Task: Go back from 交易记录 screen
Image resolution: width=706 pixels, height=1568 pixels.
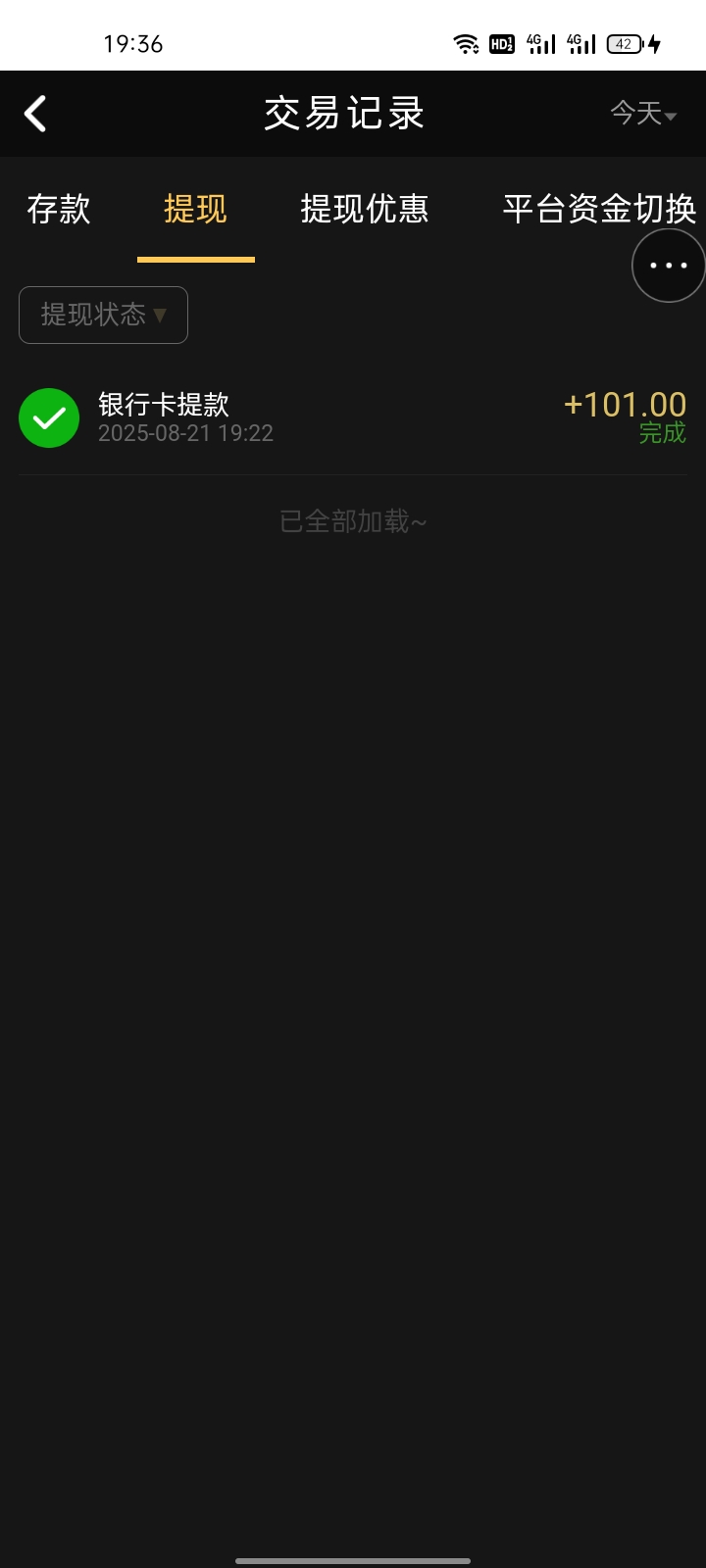Action: 36,114
